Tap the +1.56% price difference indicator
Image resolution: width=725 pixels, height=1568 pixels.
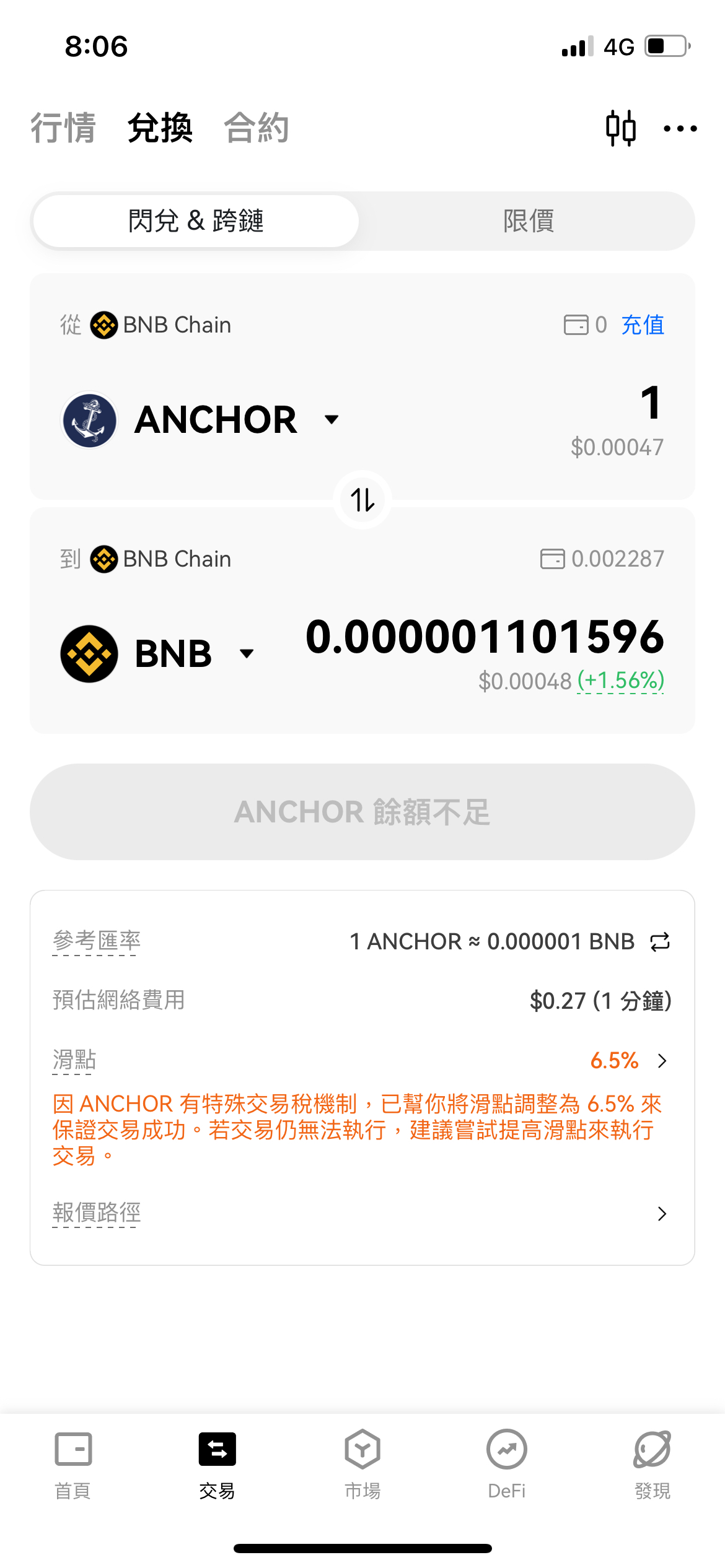tap(620, 681)
